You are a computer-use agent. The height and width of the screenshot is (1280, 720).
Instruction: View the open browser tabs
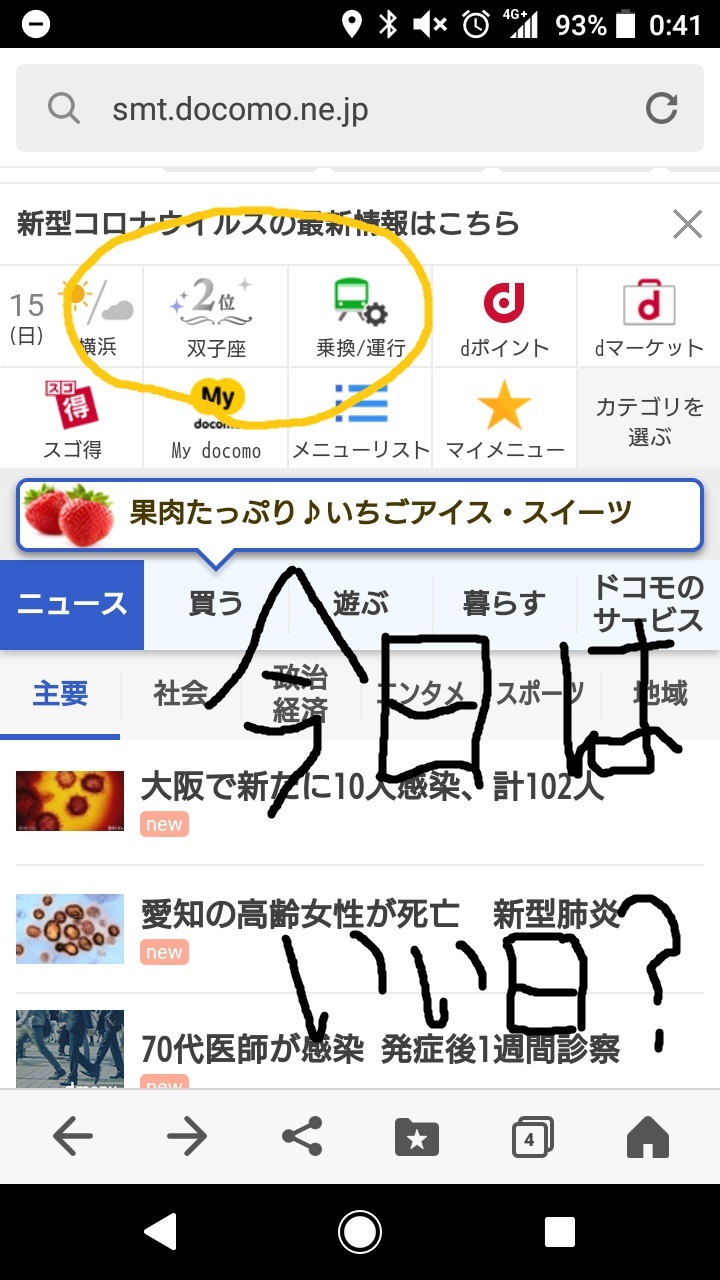pos(530,1136)
